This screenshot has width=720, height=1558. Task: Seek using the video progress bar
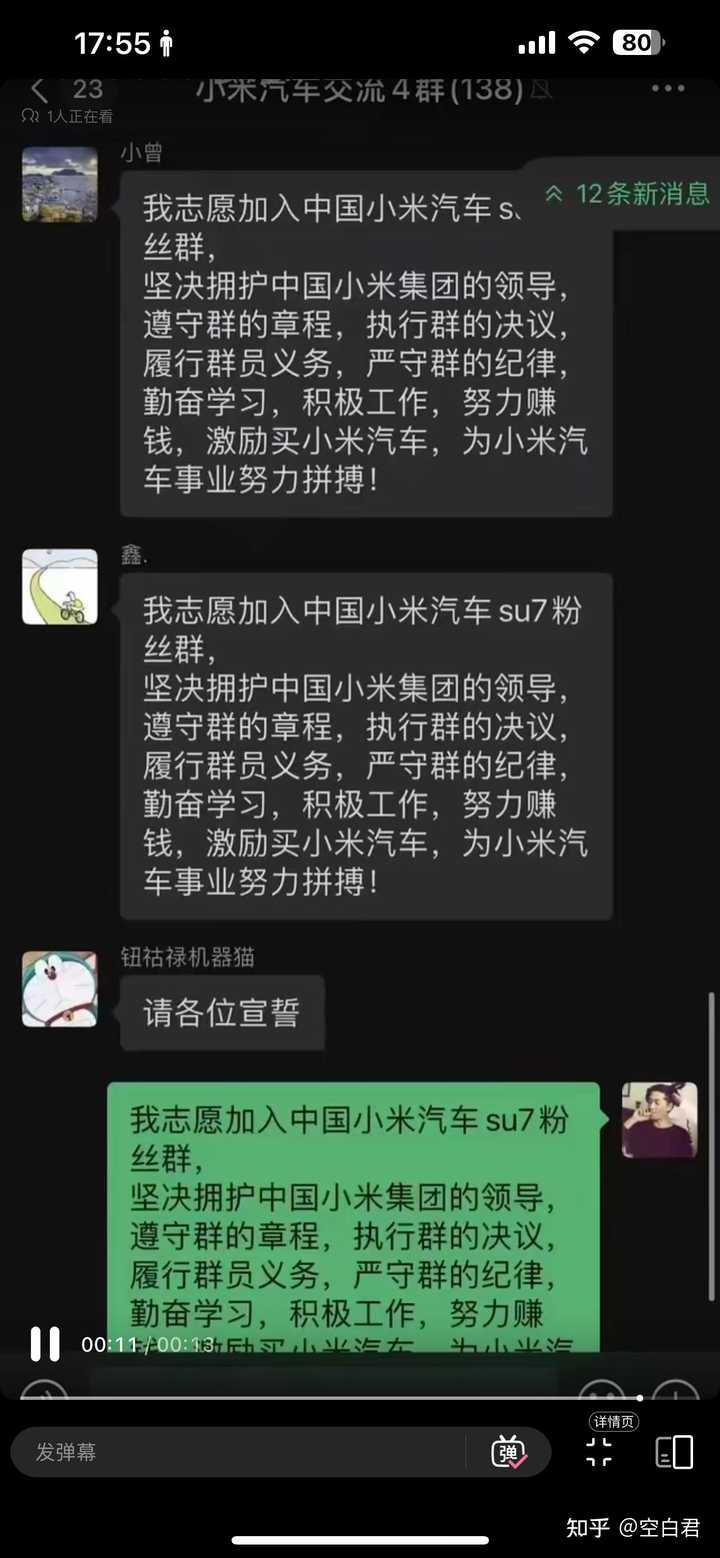(x=330, y=1397)
